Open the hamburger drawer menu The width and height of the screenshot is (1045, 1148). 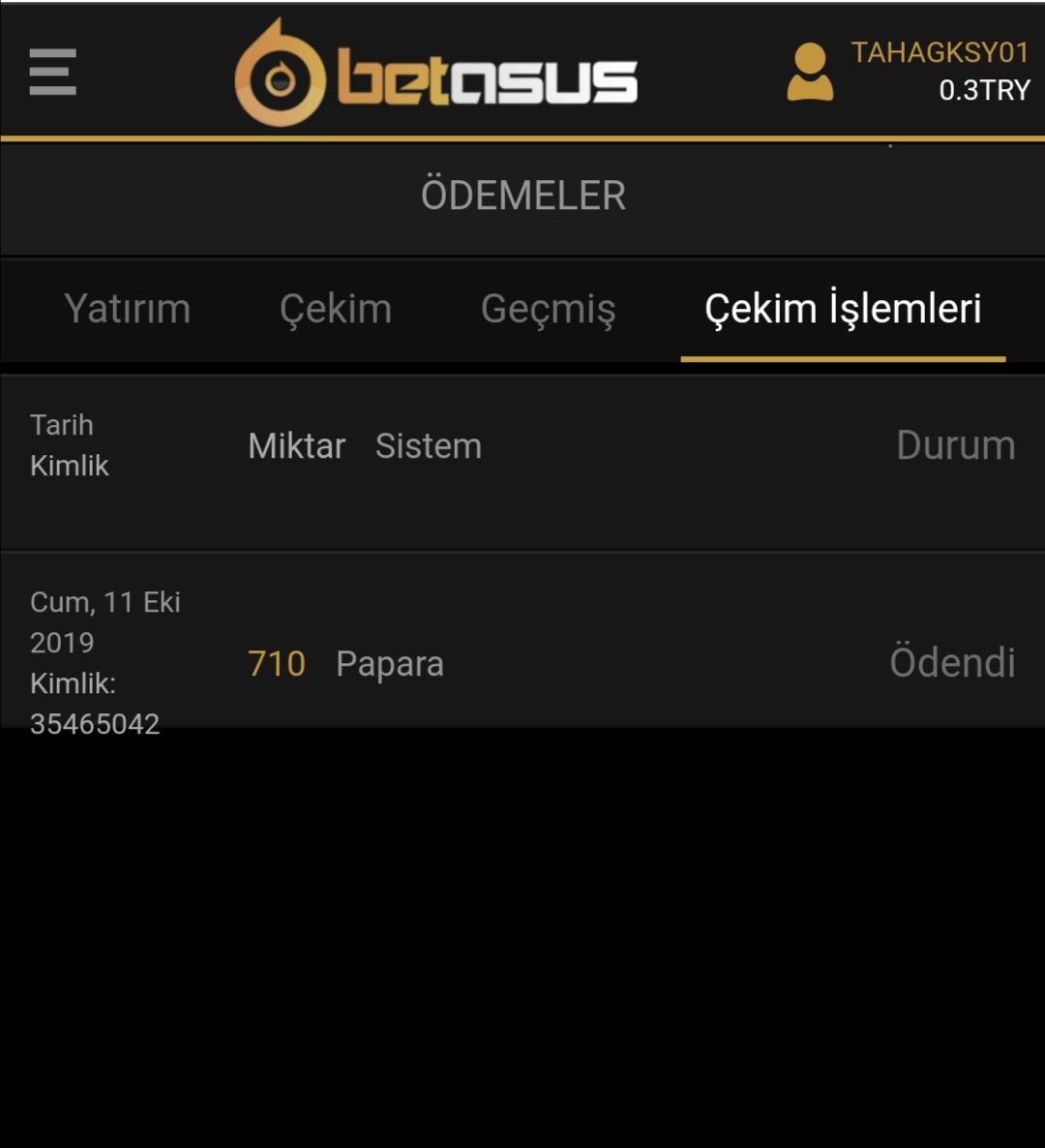[52, 72]
